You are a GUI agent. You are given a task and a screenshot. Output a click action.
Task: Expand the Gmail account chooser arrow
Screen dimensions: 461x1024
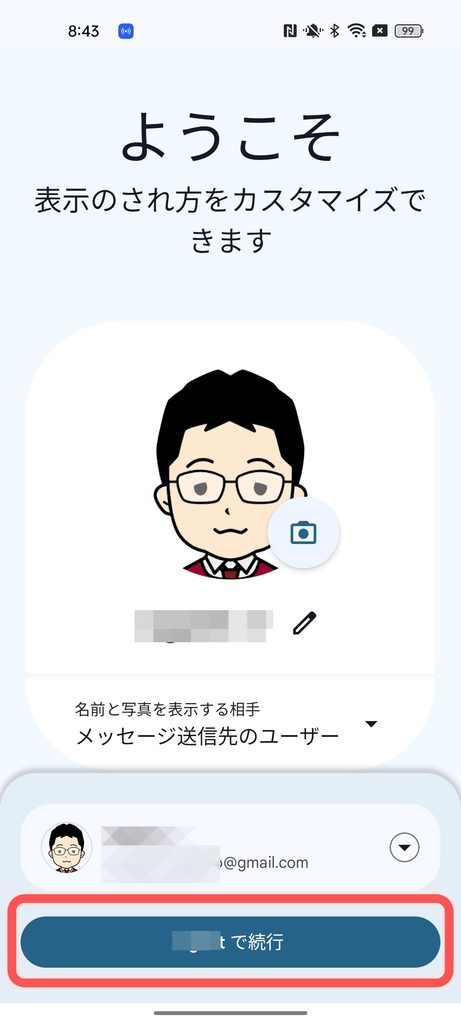pos(404,848)
